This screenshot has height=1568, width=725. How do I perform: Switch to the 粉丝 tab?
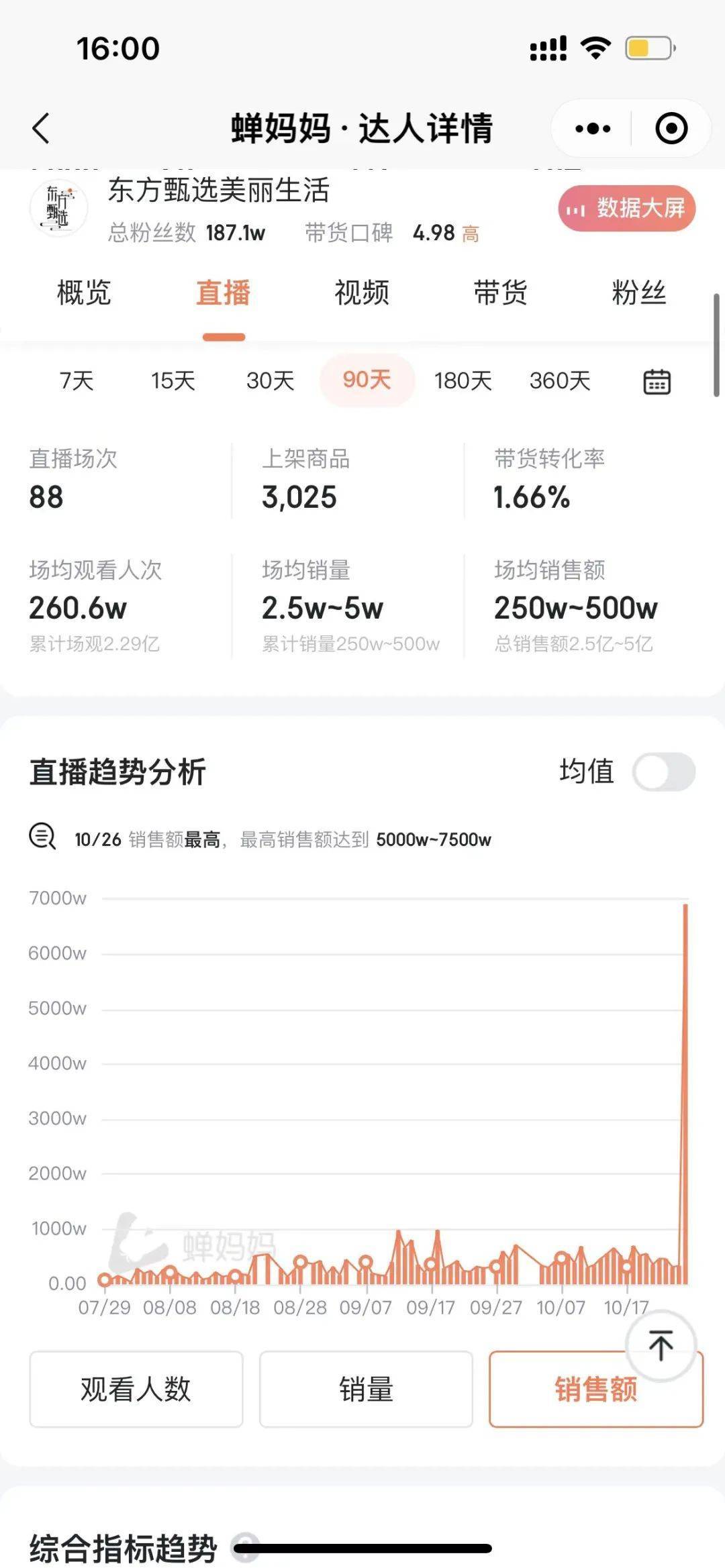coord(639,293)
